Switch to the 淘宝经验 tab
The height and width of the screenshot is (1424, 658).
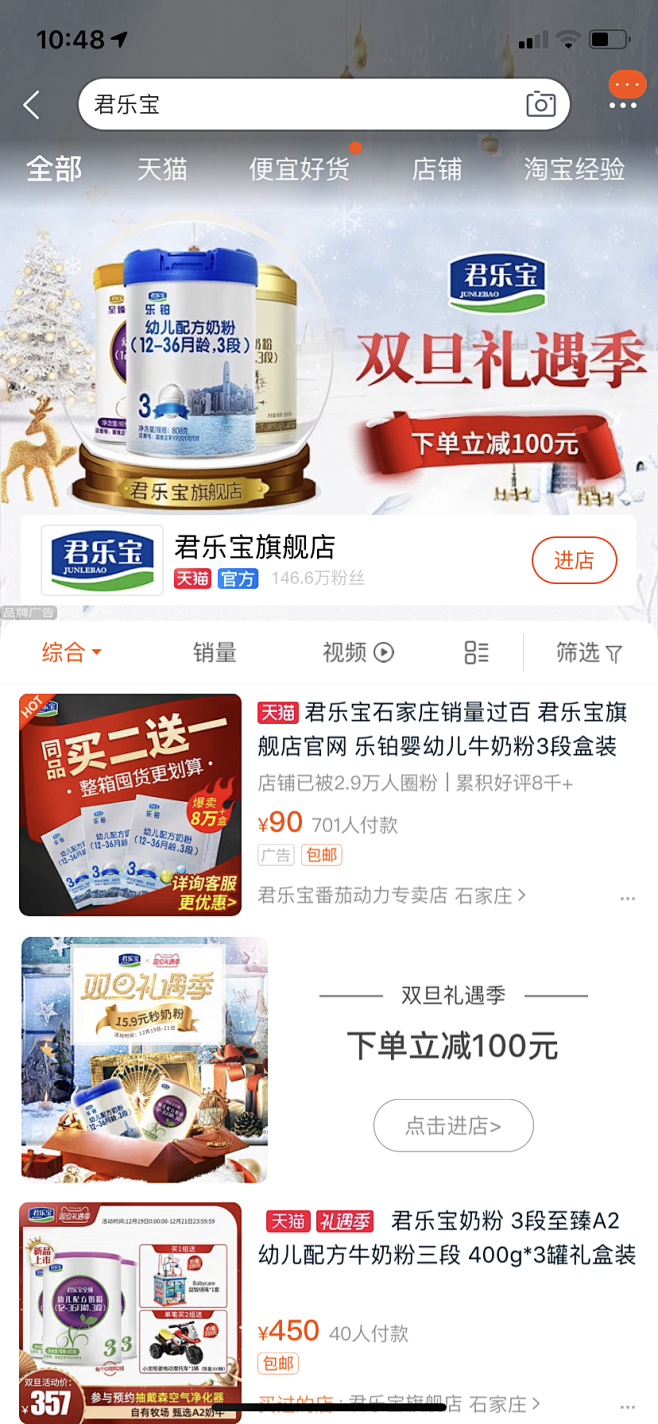[x=575, y=169]
